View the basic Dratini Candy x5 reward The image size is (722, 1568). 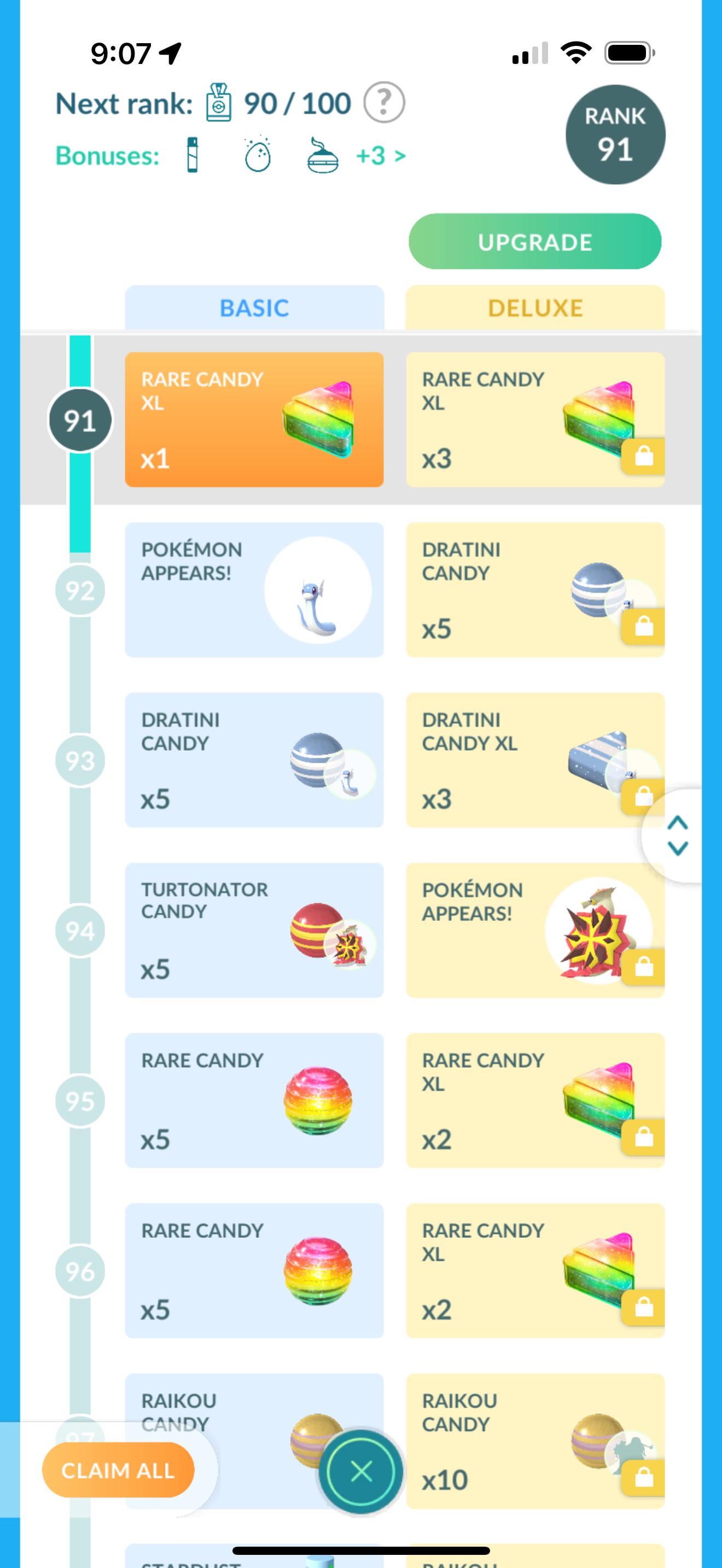pos(254,759)
